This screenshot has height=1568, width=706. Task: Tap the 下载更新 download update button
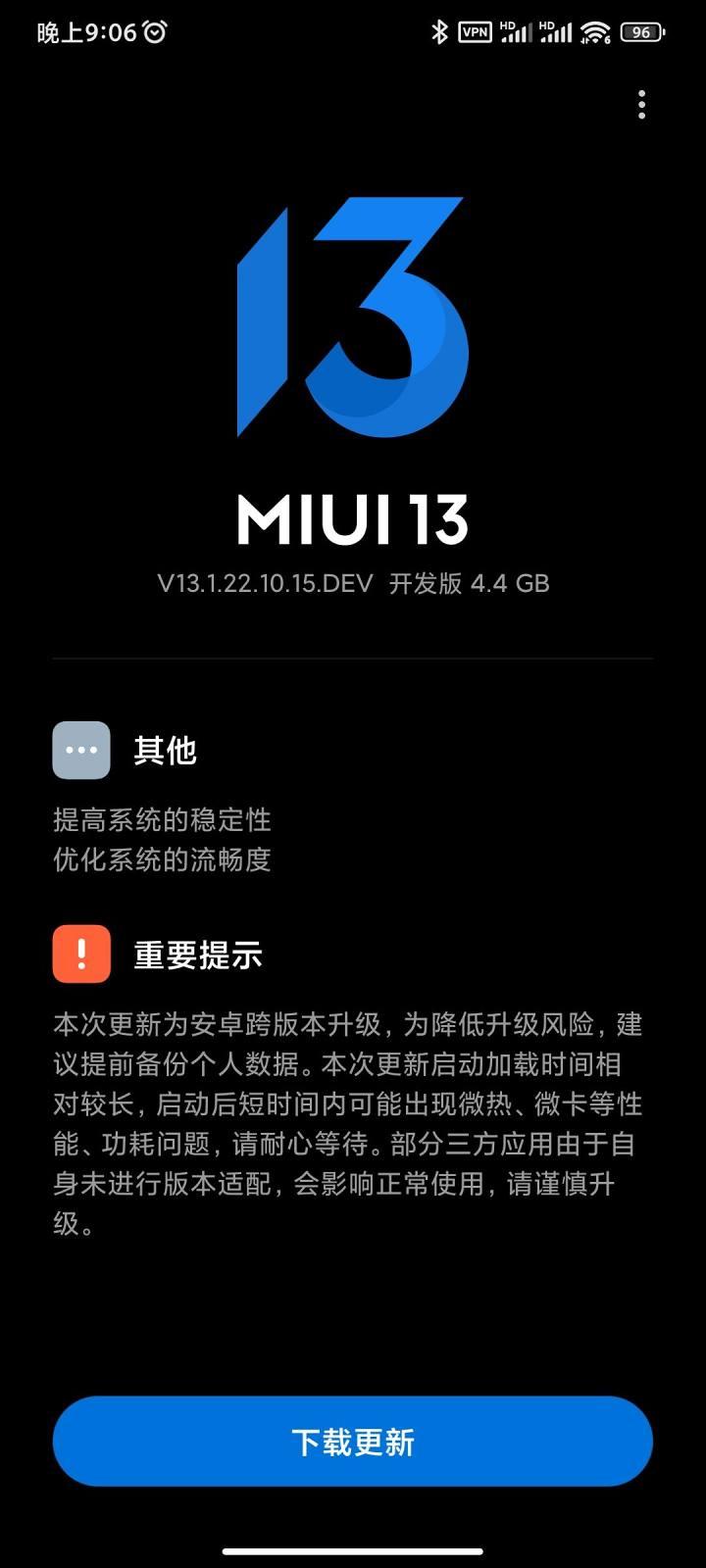coord(353,1442)
